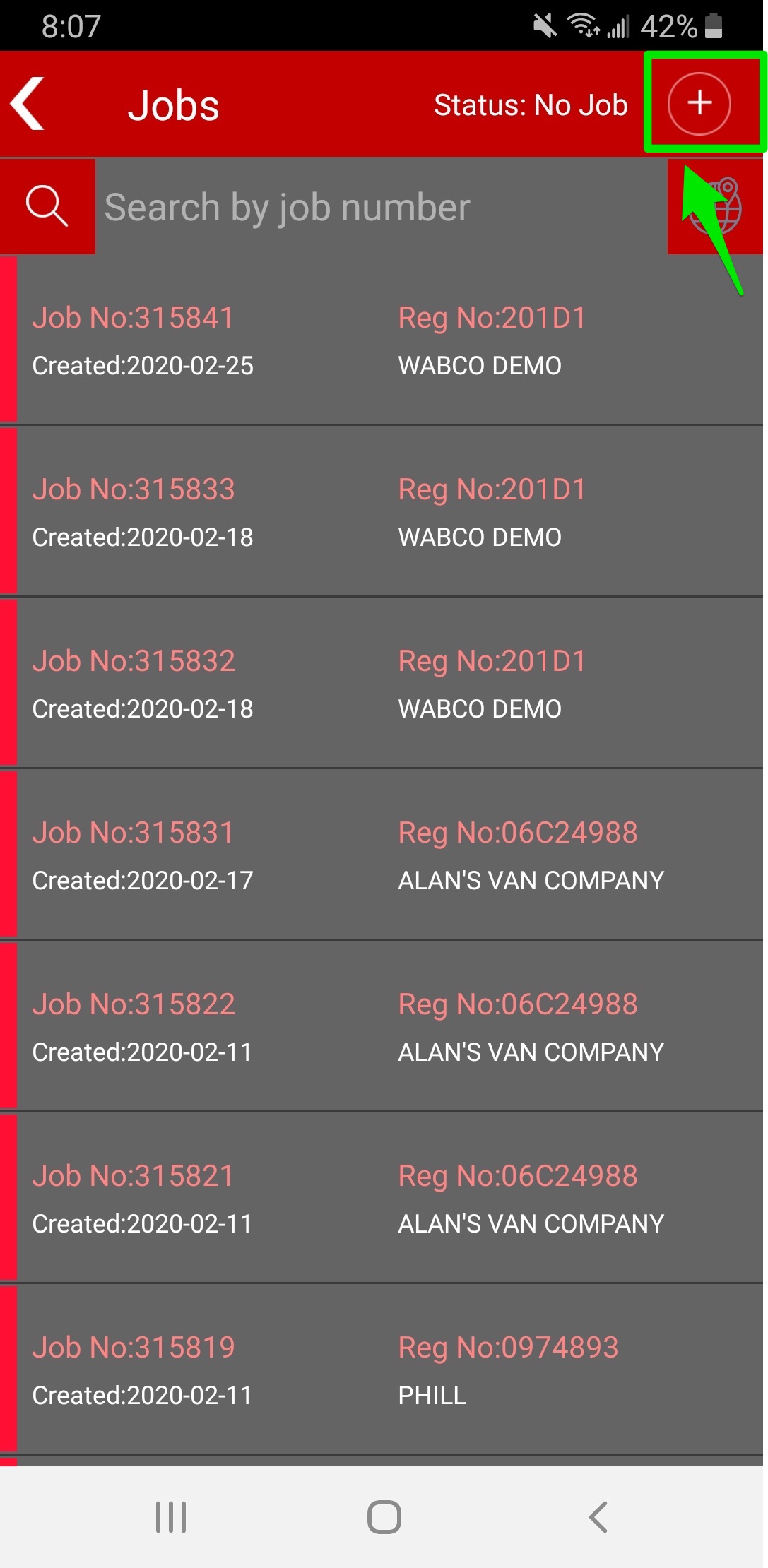Tap the system home button
Screen dimensions: 768x1568
384,1516
